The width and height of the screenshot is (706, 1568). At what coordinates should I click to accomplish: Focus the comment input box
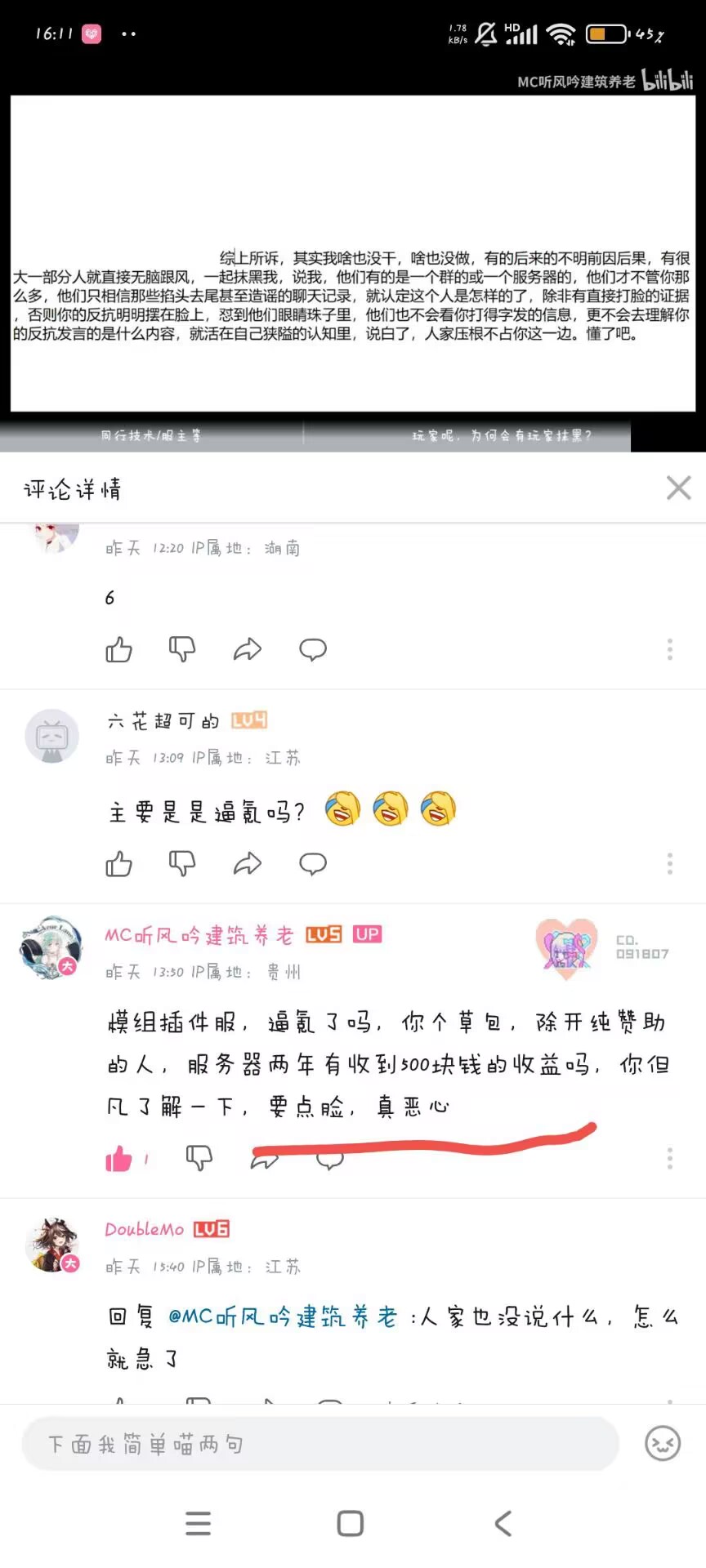coord(320,1445)
